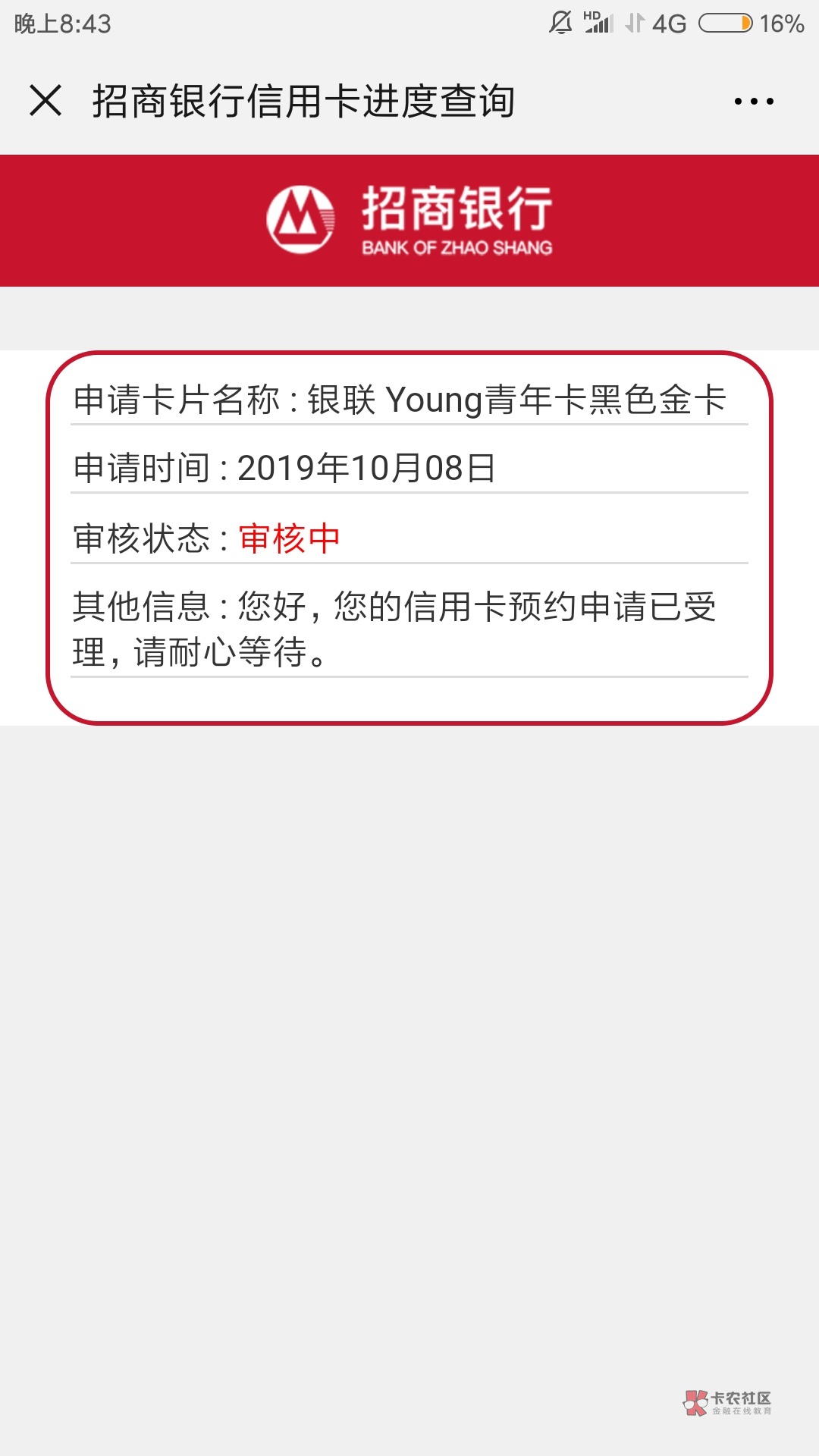Screen dimensions: 819x1456
Task: Select the 招商银行信用卡进度查询 title bar
Action: (302, 99)
